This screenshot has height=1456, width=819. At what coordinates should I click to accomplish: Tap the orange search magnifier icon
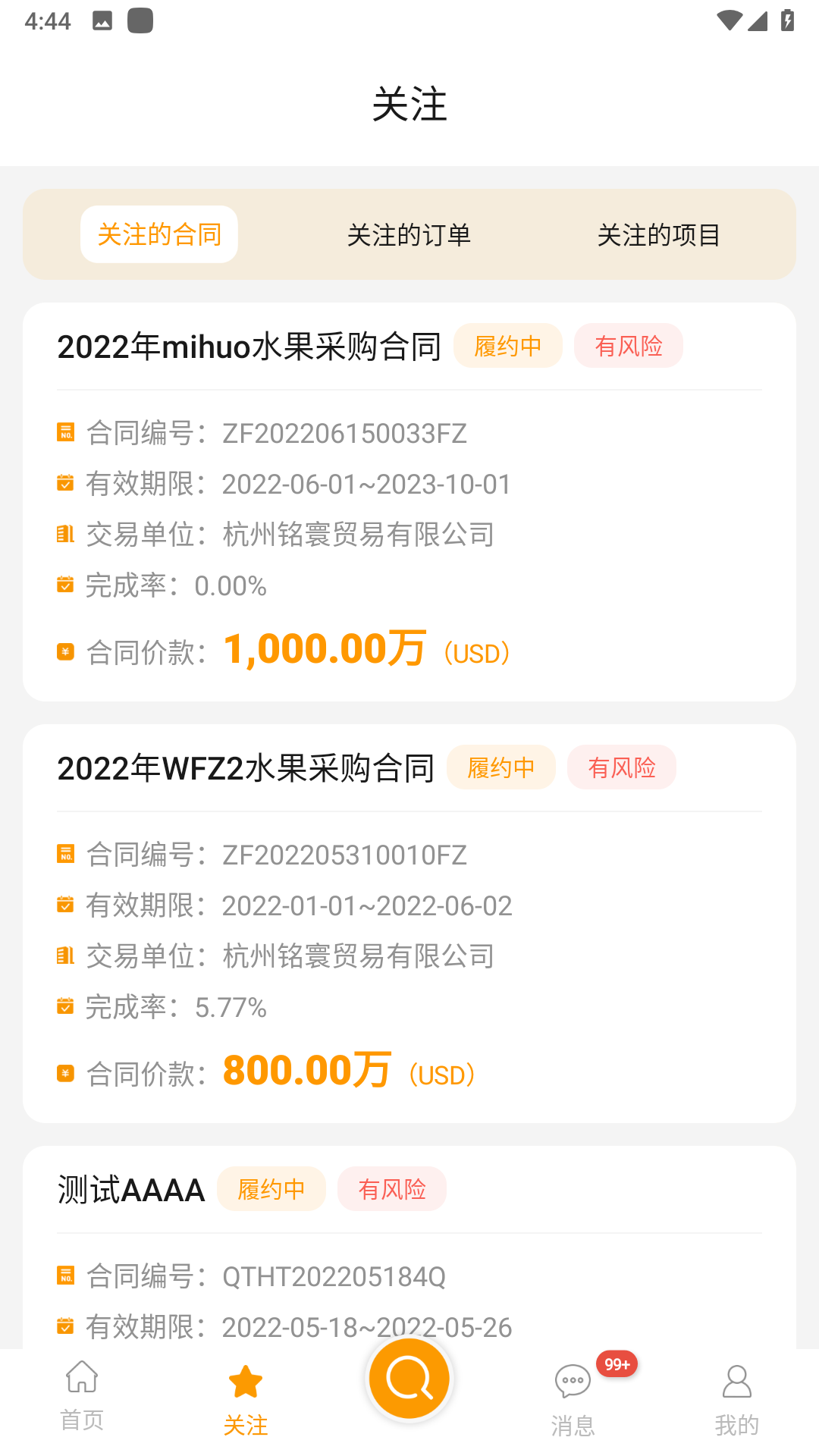pos(409,1379)
